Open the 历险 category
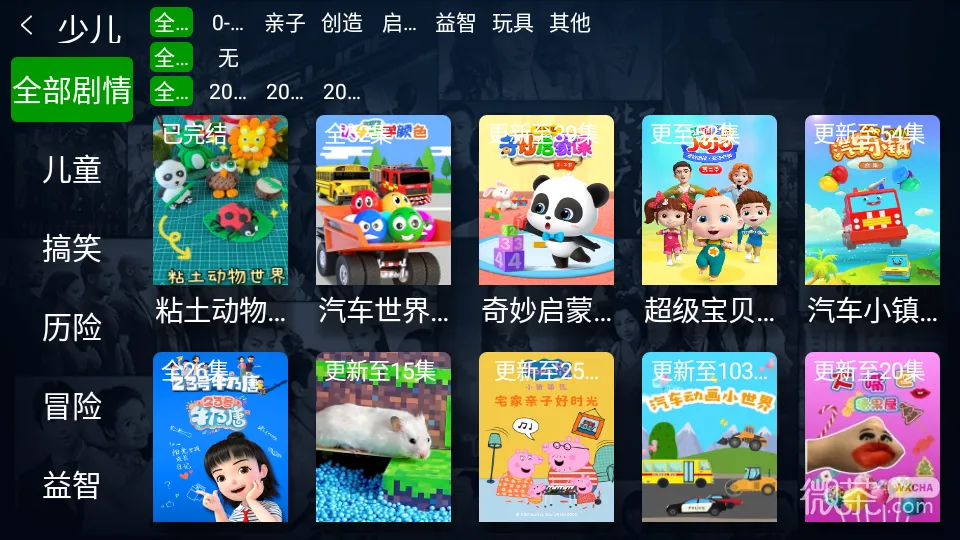The image size is (960, 540). coord(72,327)
